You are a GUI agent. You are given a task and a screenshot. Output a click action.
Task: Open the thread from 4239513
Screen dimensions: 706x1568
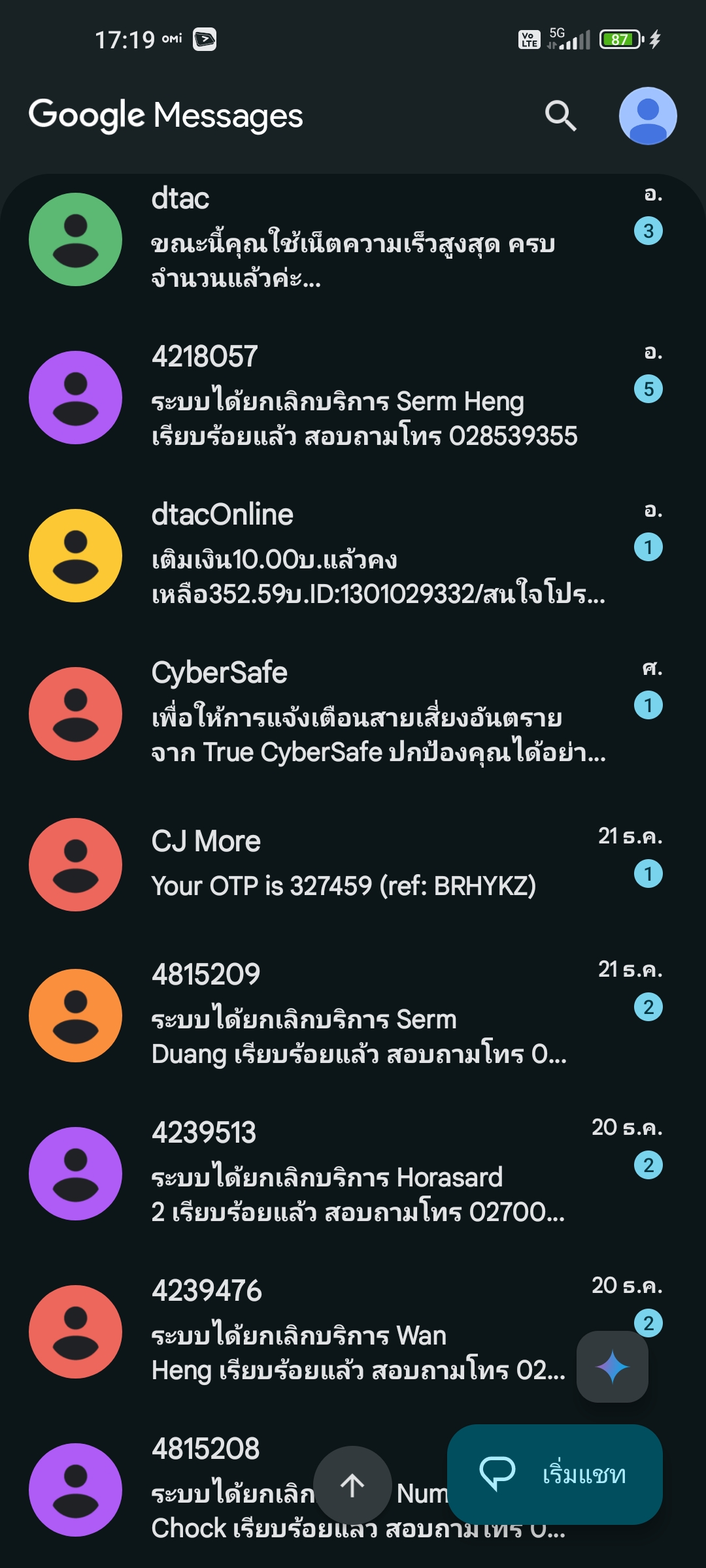tap(353, 1173)
